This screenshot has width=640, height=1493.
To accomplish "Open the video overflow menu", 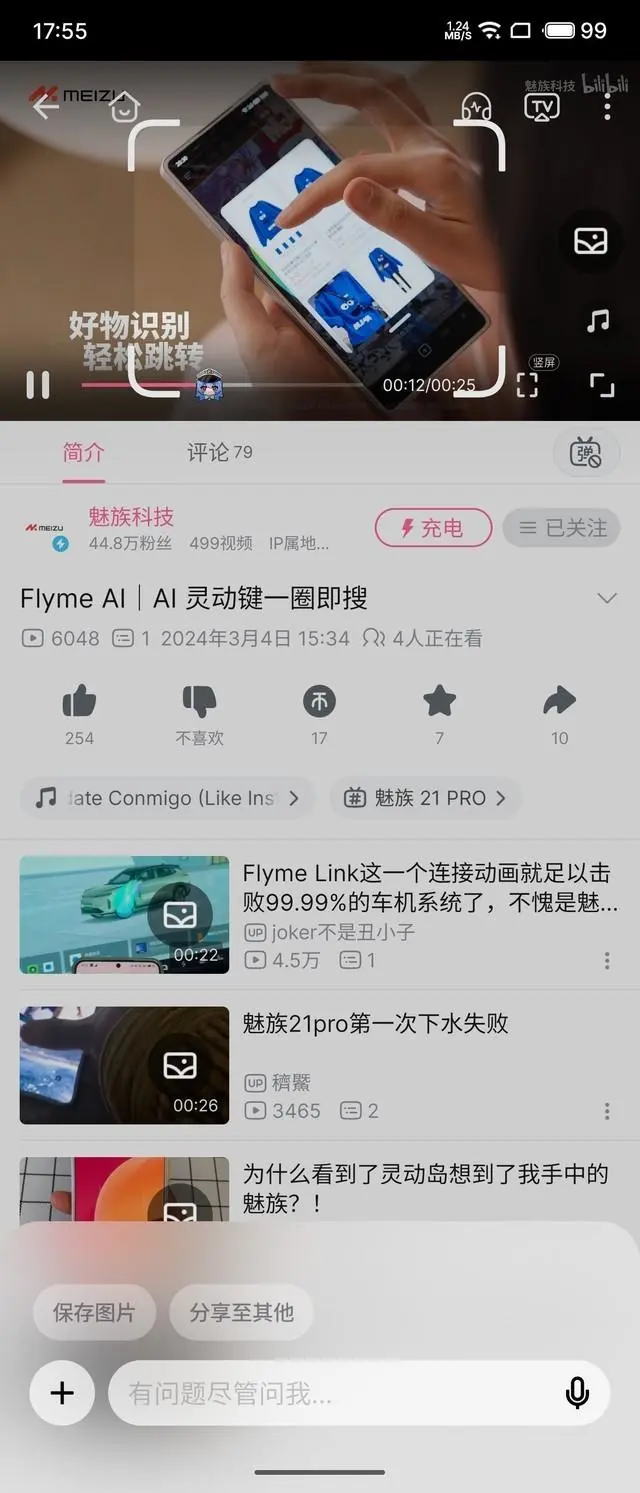I will [x=607, y=107].
